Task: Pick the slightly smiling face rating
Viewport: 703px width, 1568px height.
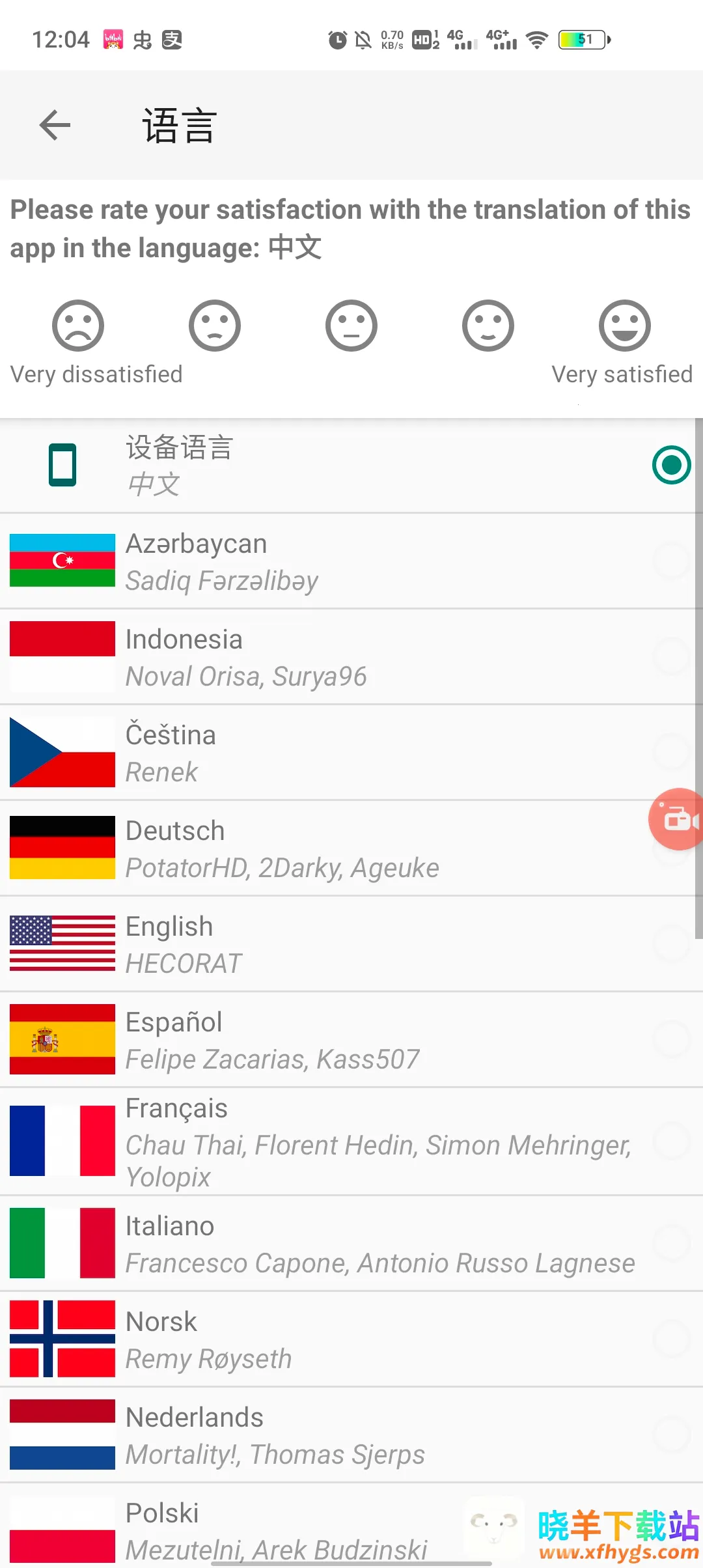Action: point(488,326)
